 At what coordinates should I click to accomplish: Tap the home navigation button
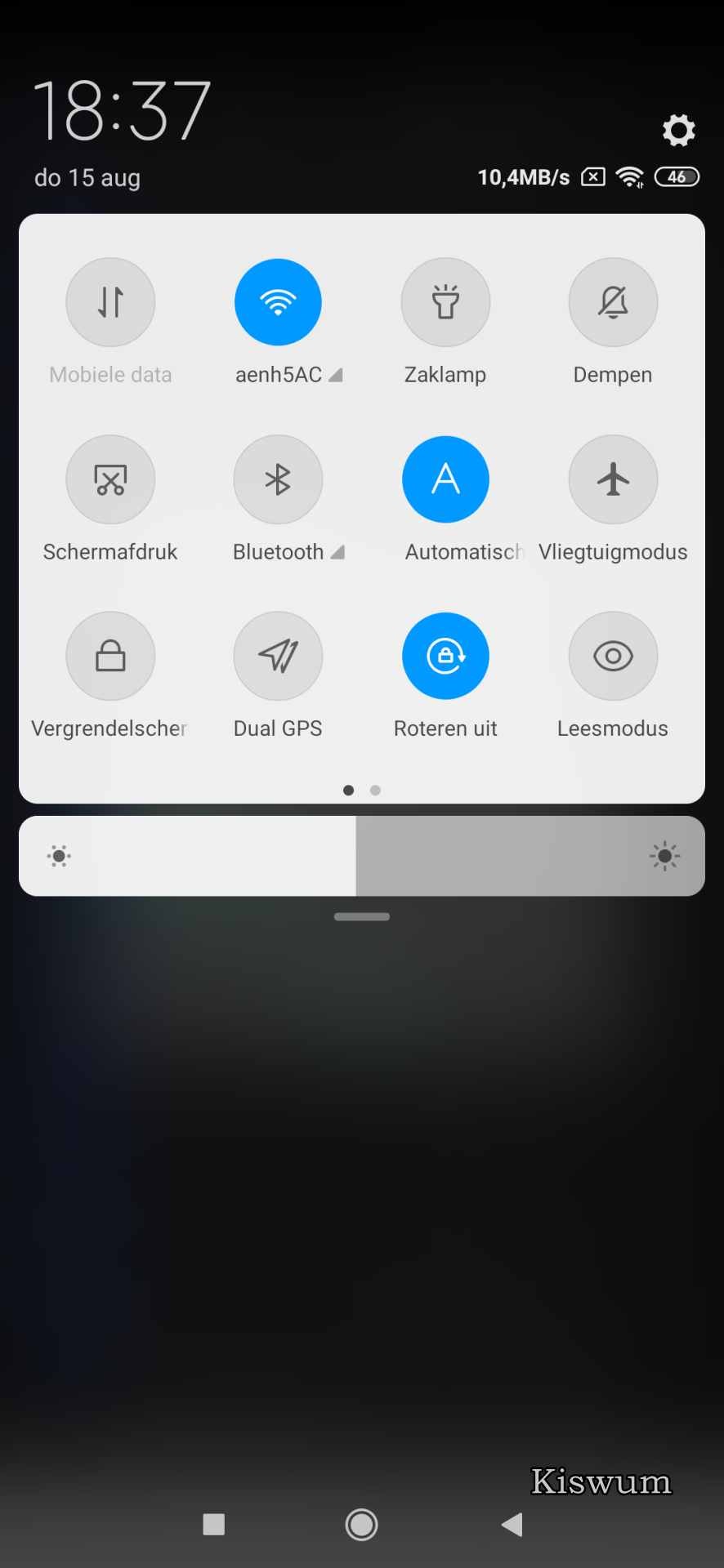tap(362, 1524)
